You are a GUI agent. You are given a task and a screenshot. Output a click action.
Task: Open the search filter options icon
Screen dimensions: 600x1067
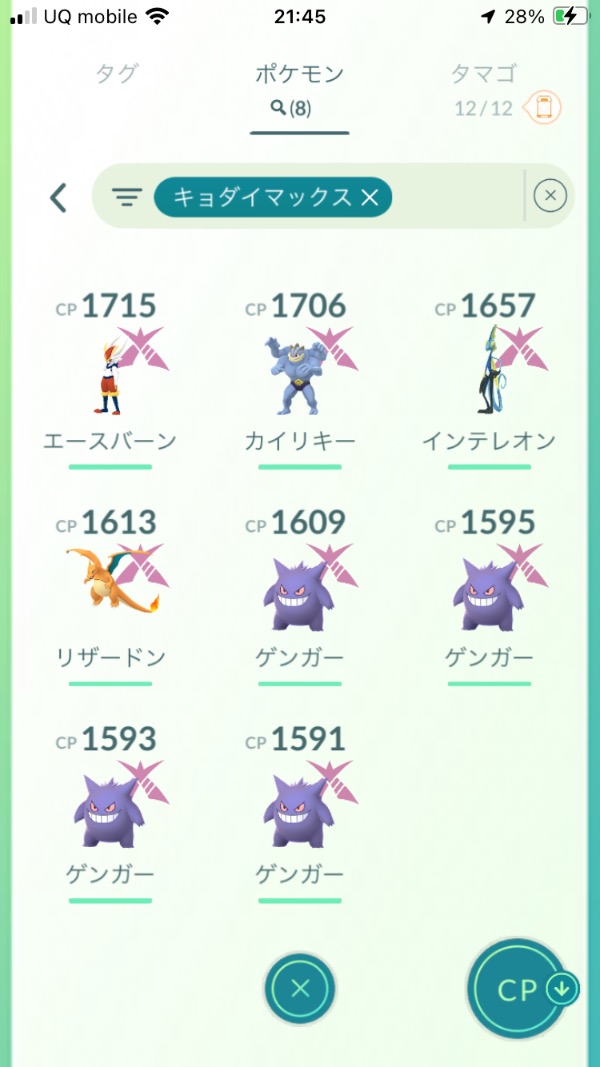tap(127, 197)
